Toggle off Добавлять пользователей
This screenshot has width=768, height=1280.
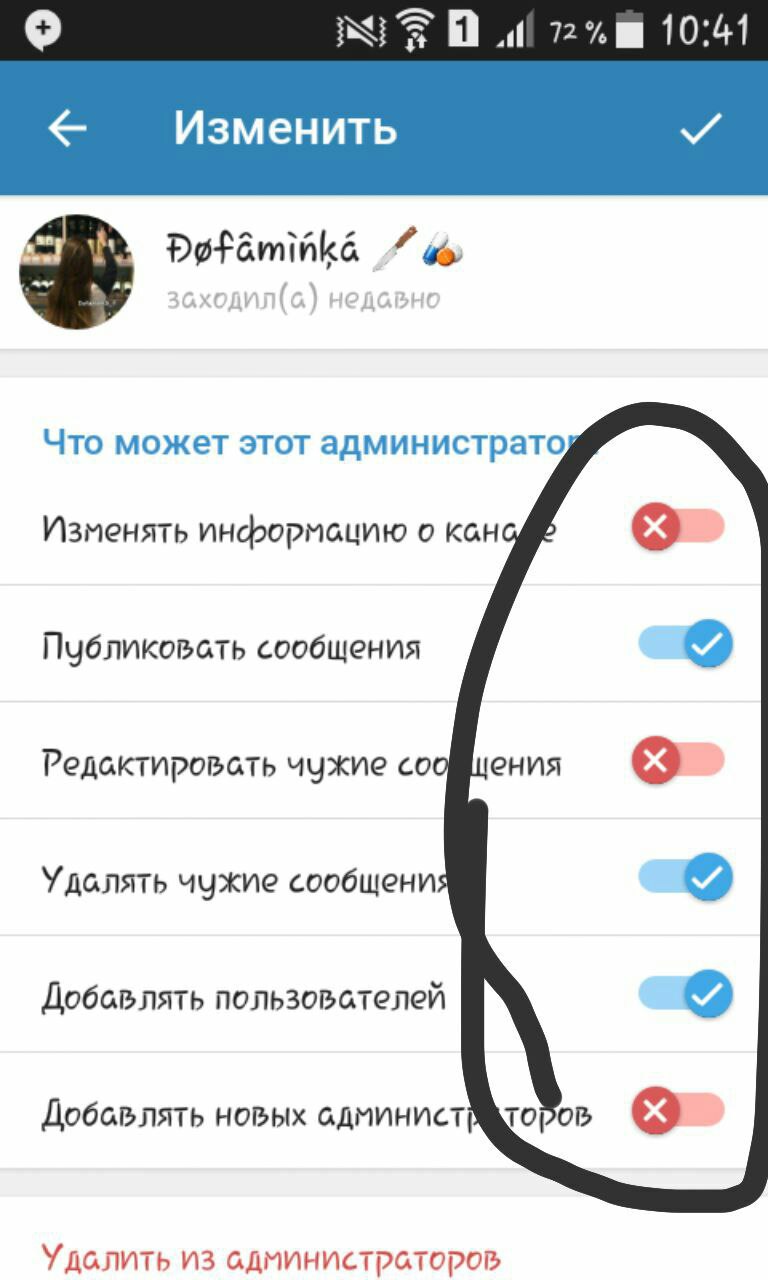(x=685, y=994)
